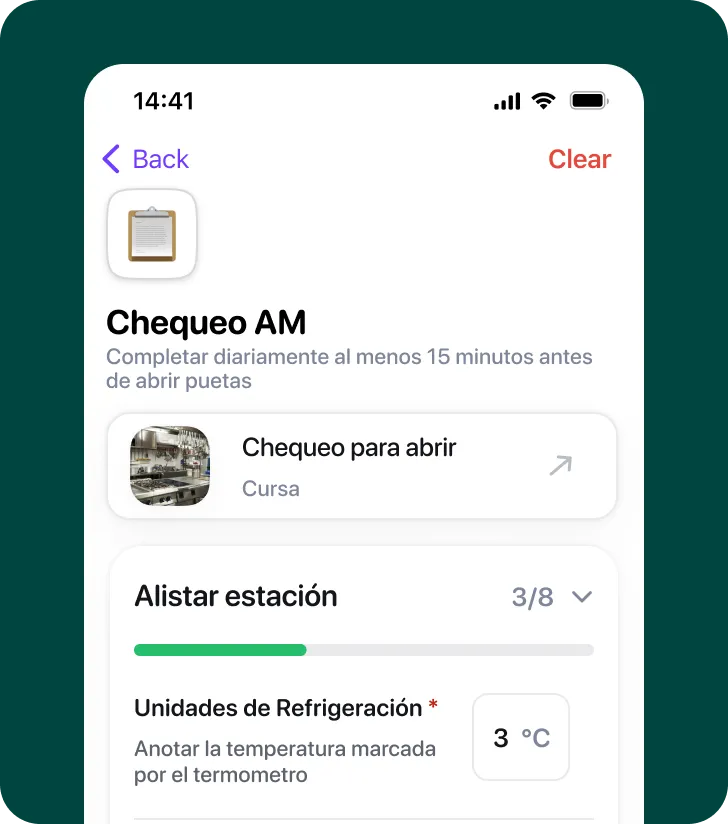The height and width of the screenshot is (824, 728).
Task: Go back using the Back button
Action: (x=146, y=159)
